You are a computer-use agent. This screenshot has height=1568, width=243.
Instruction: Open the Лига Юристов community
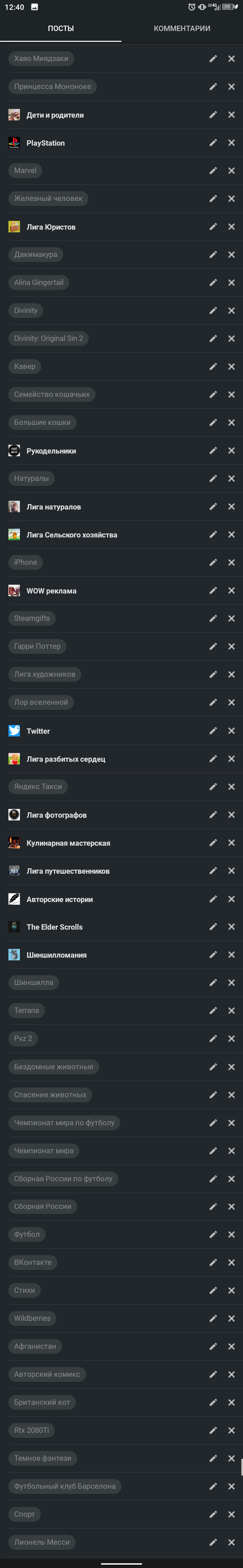click(51, 227)
